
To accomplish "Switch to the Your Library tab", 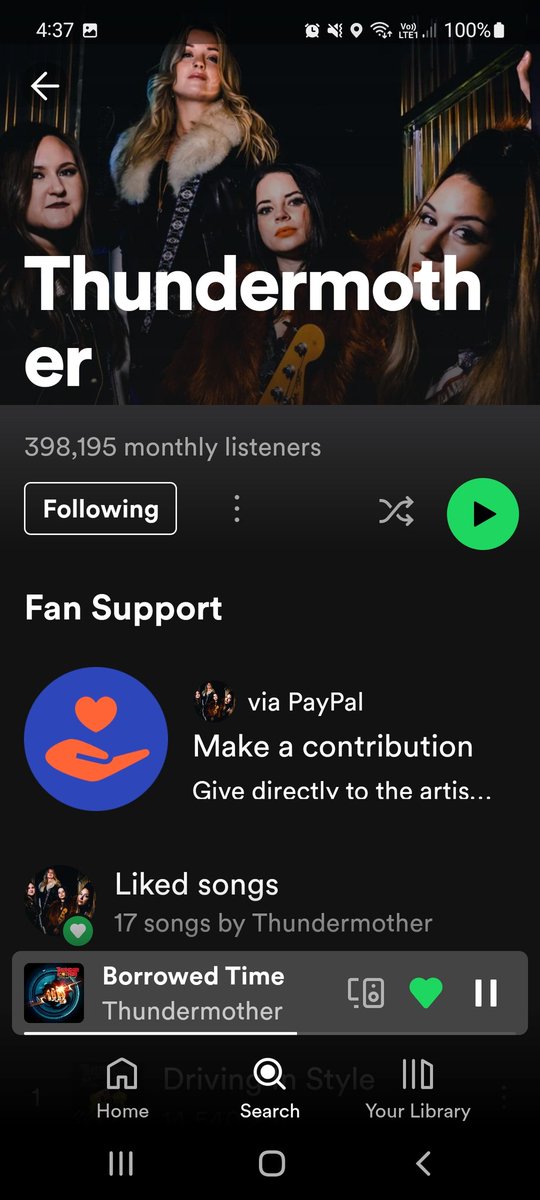I will click(x=417, y=1089).
